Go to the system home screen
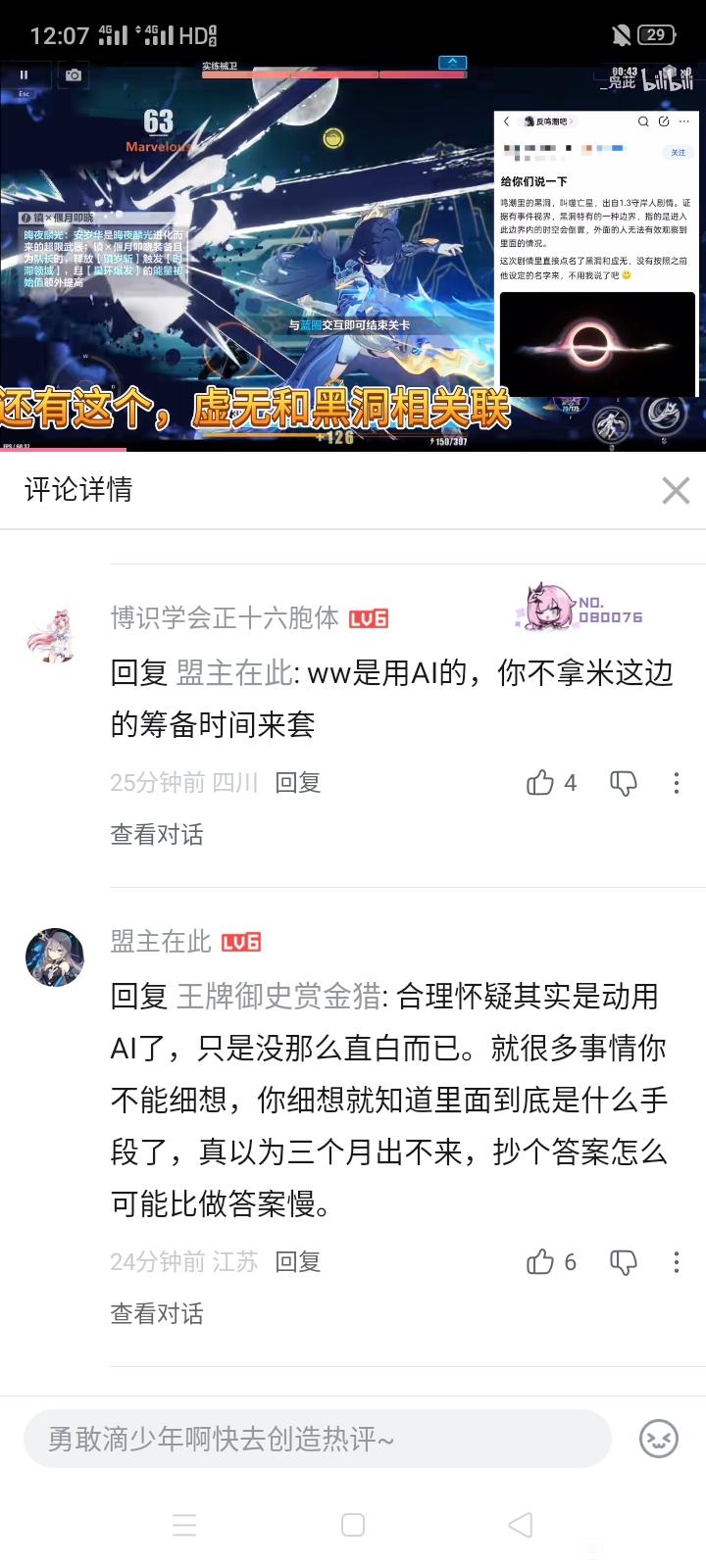This screenshot has width=706, height=1568. click(353, 1525)
